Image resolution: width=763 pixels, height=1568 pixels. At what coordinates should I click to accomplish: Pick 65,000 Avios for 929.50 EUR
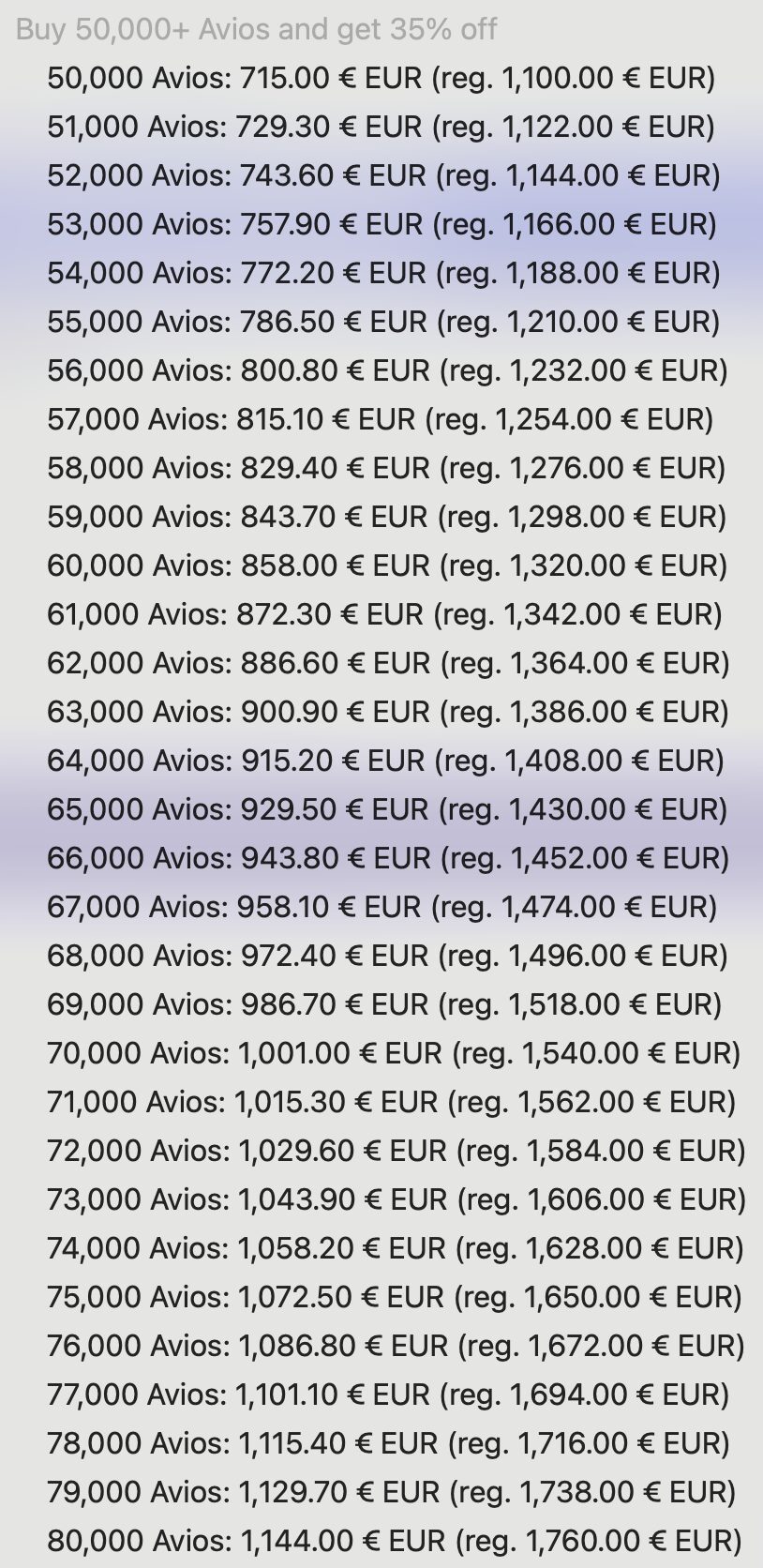tap(387, 809)
